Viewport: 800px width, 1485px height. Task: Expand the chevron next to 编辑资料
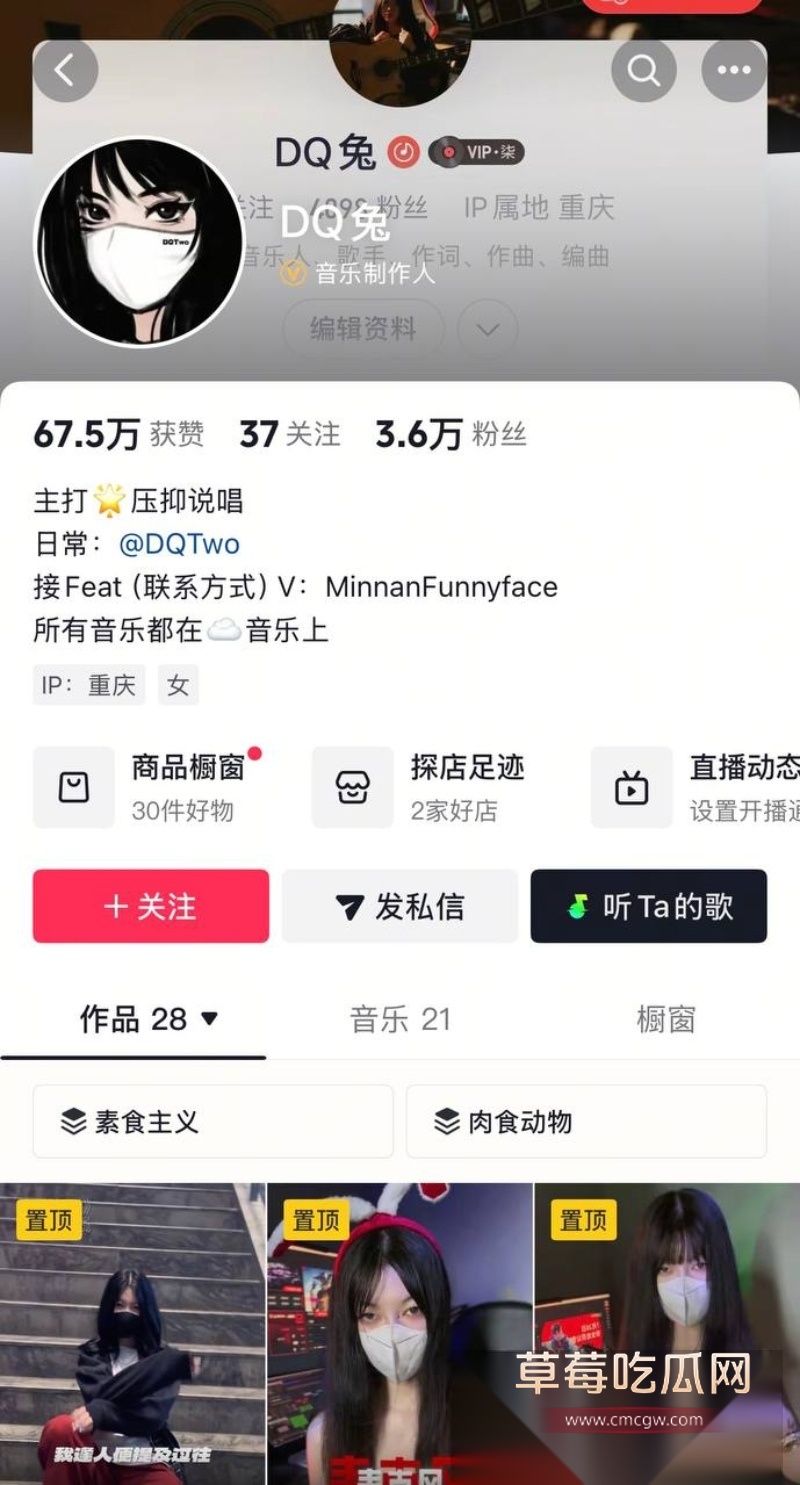[487, 328]
